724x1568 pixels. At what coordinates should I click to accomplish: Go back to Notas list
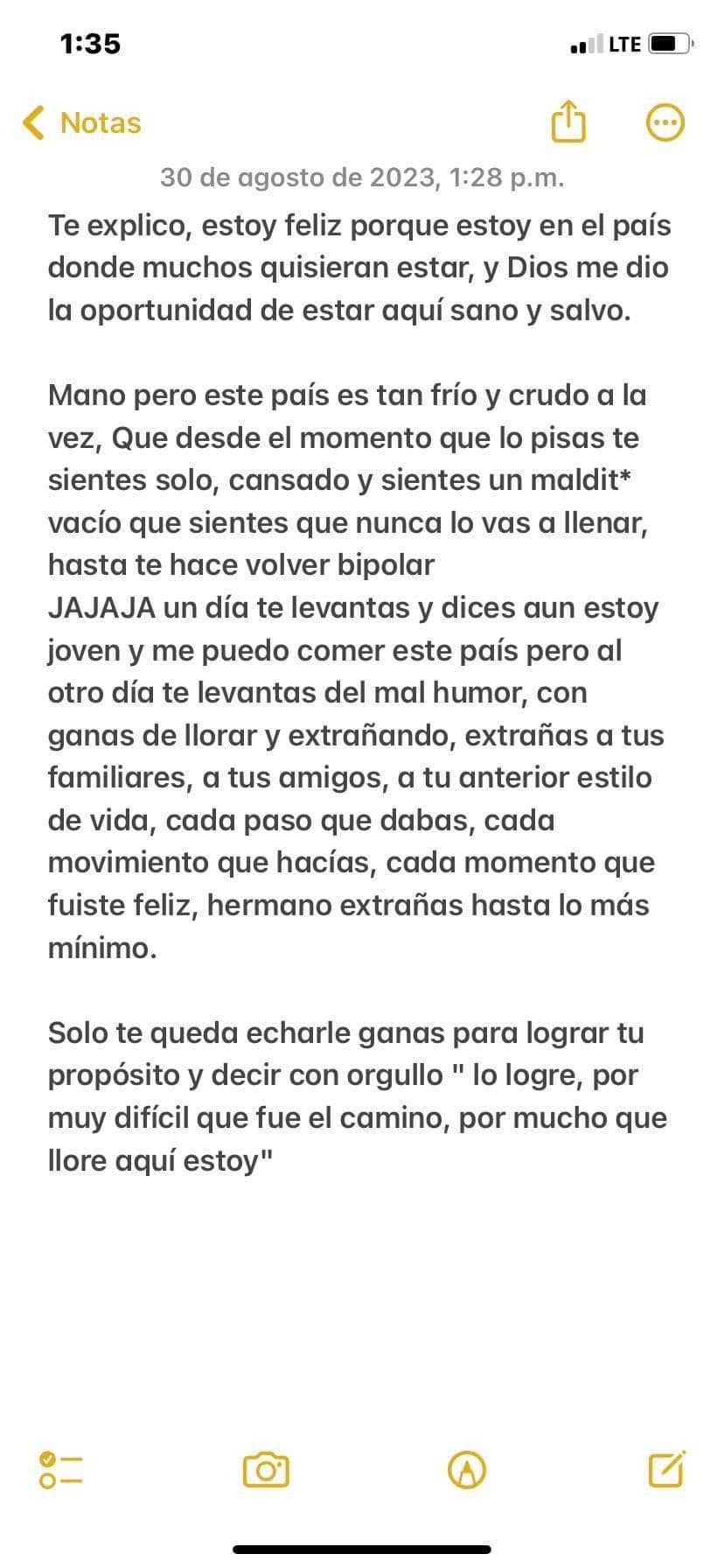click(x=81, y=123)
